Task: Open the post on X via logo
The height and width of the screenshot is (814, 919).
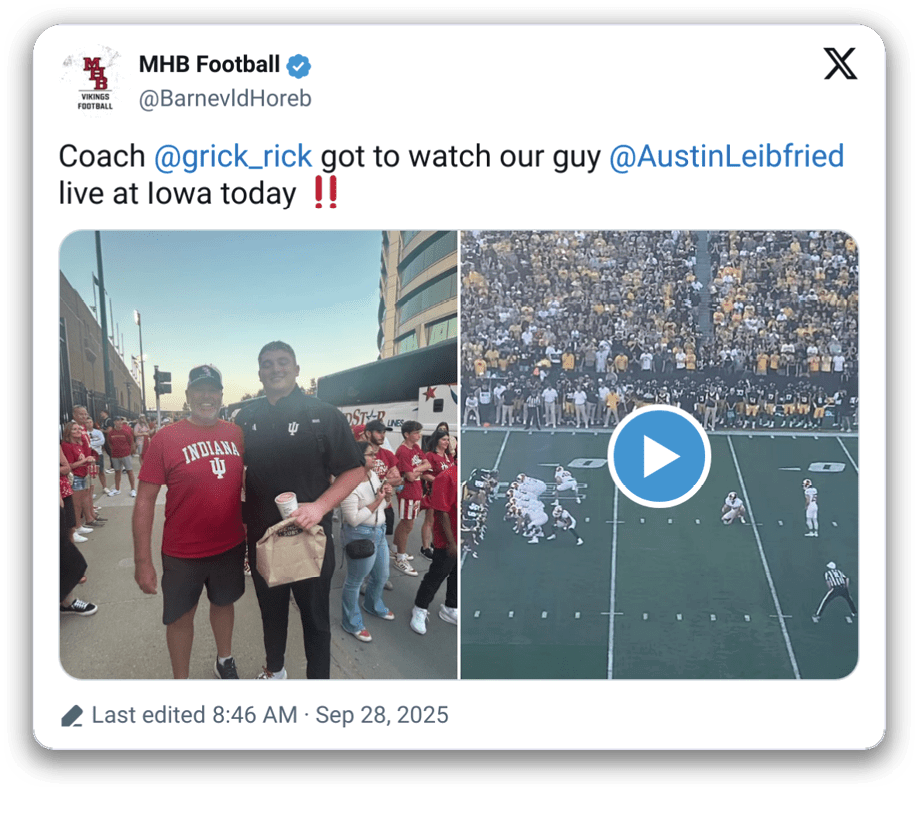Action: [x=840, y=65]
